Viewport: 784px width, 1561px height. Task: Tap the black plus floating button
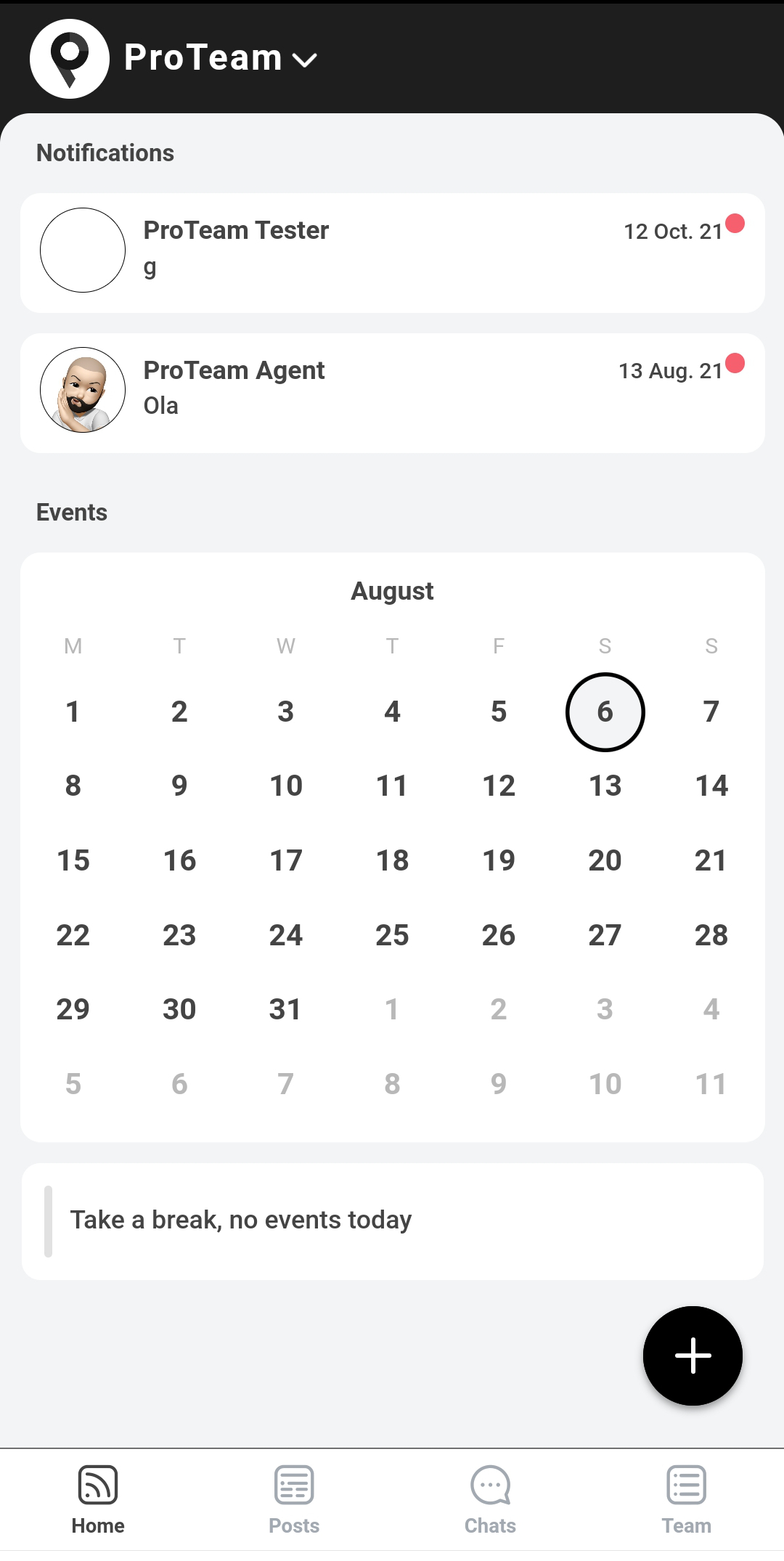(693, 1356)
